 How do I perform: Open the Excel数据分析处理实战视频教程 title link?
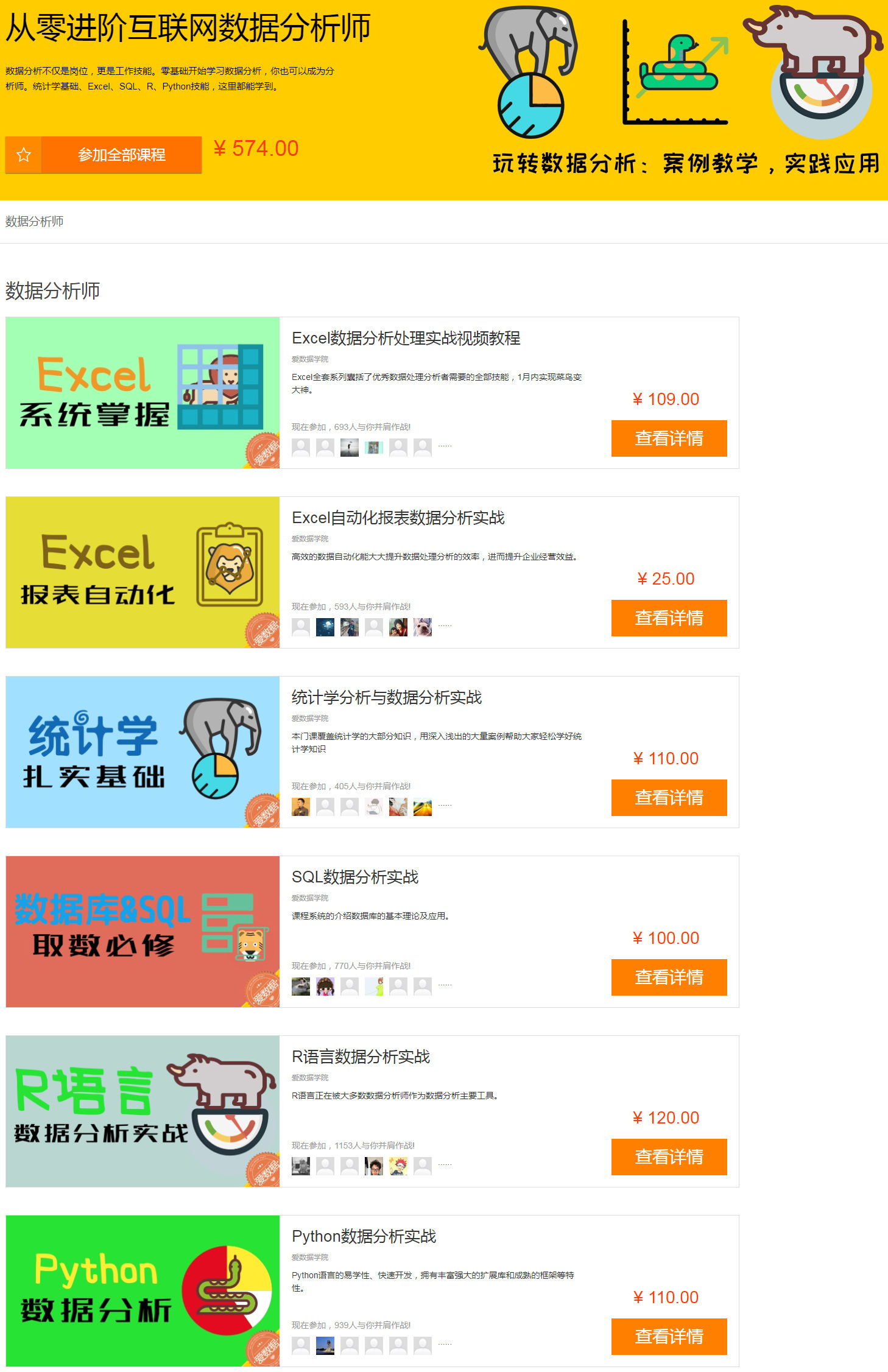click(406, 338)
